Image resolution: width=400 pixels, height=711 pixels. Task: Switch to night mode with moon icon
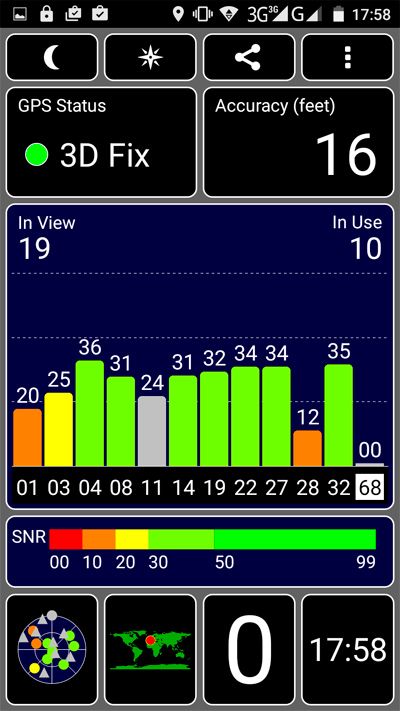(52, 58)
